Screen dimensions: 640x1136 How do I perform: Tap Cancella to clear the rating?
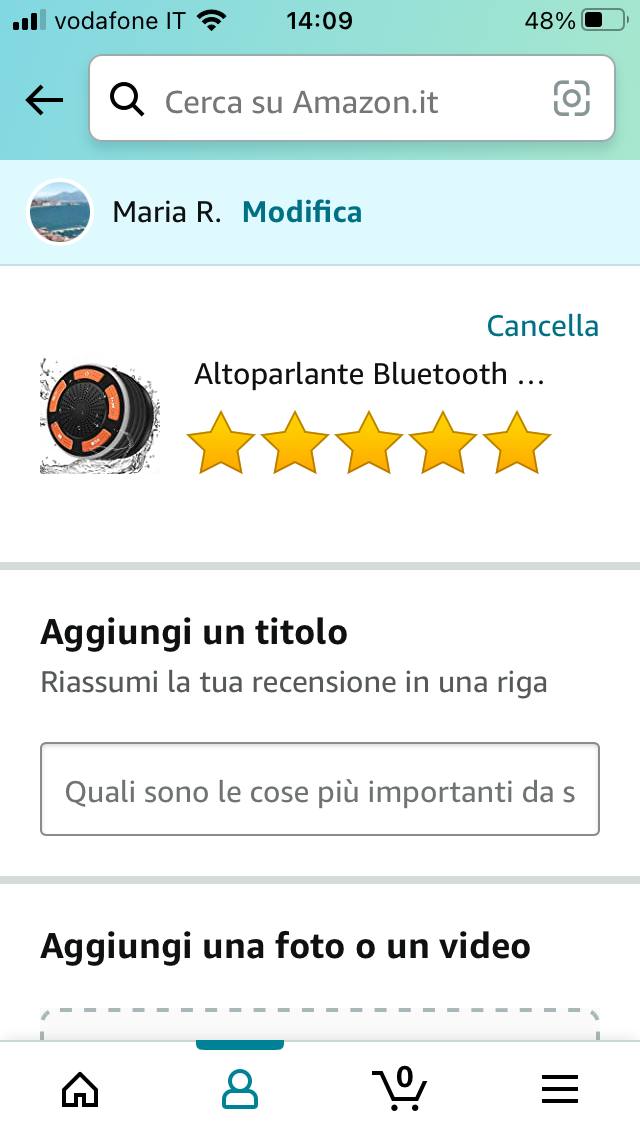pos(542,326)
